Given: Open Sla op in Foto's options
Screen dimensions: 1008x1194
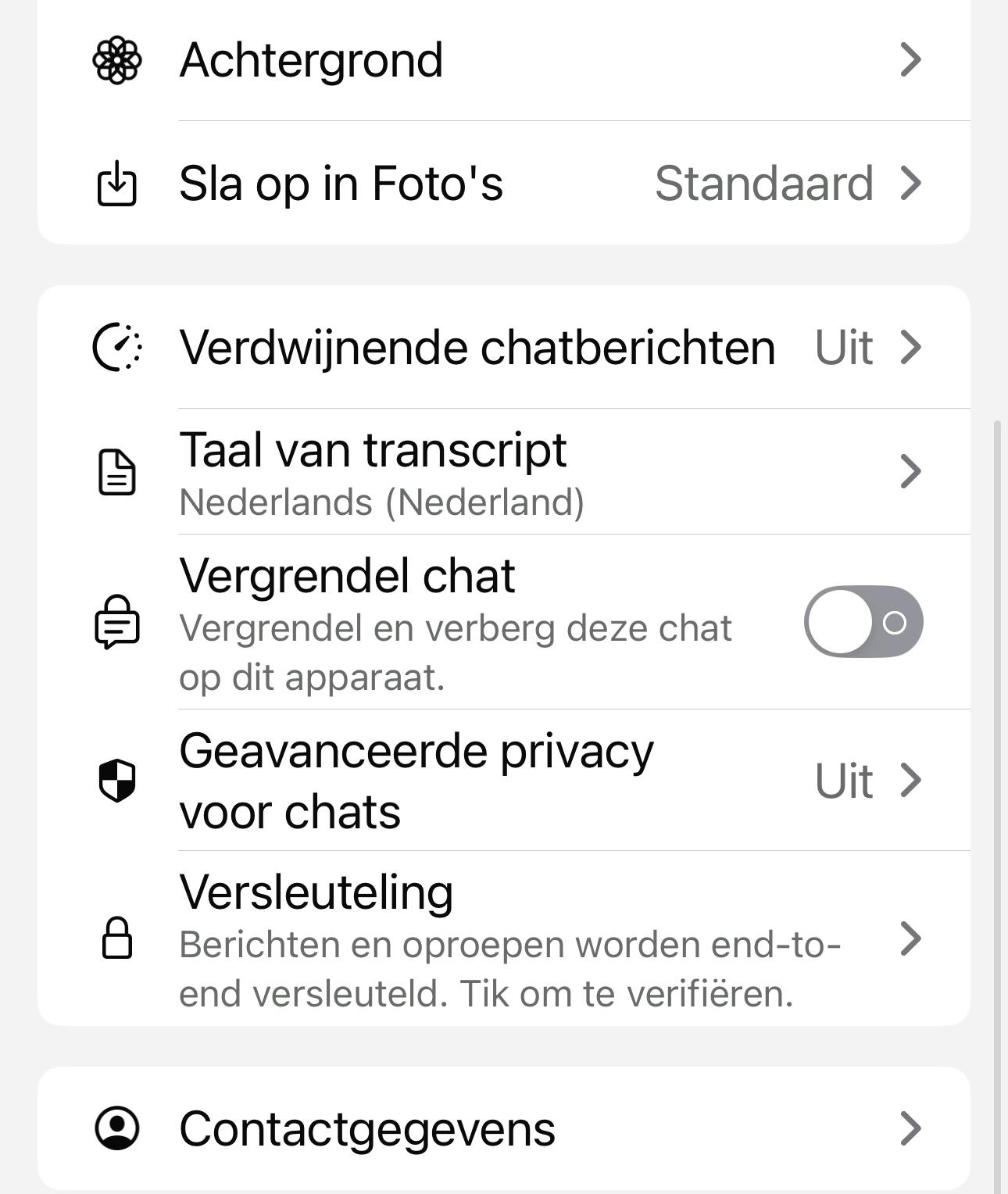Looking at the screenshot, I should [503, 184].
